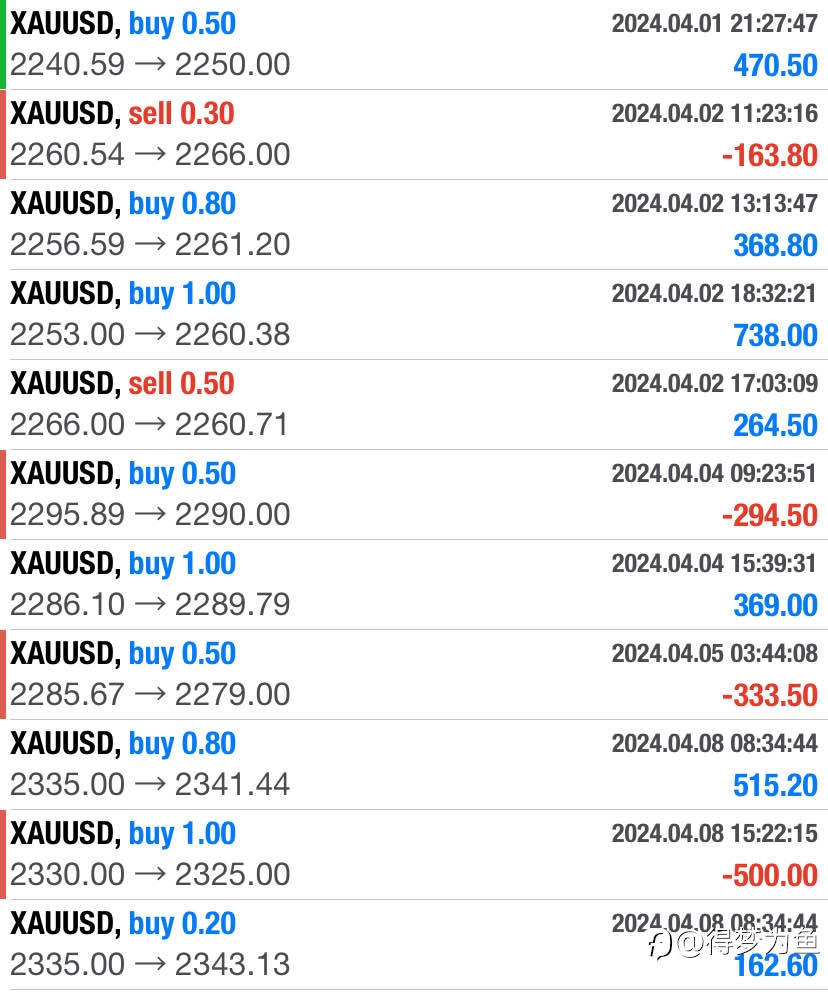This screenshot has height=992, width=828.
Task: Expand the sell 0.30 trade losing 163.80
Action: (x=414, y=135)
